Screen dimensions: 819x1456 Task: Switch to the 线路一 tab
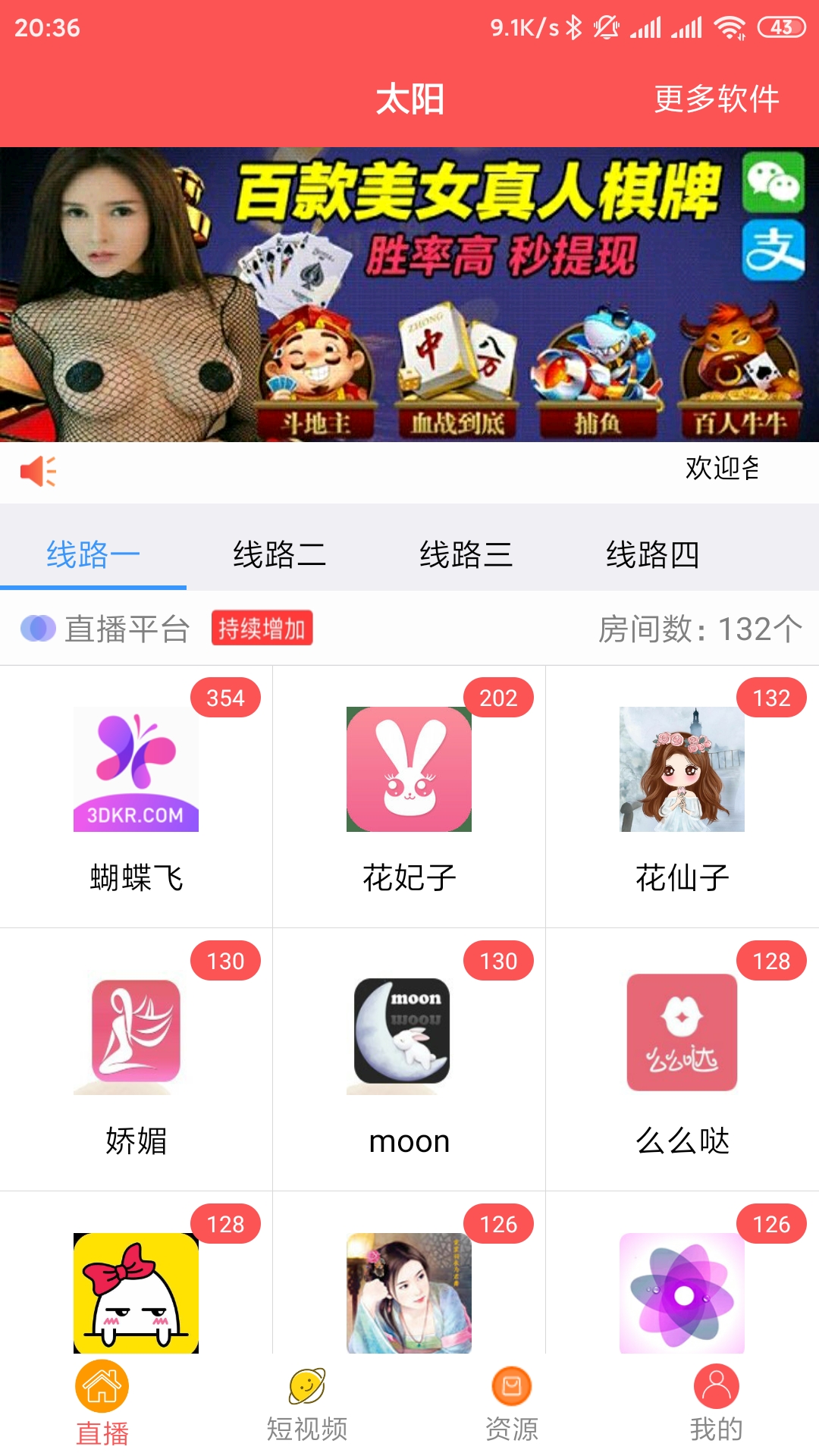pos(93,554)
